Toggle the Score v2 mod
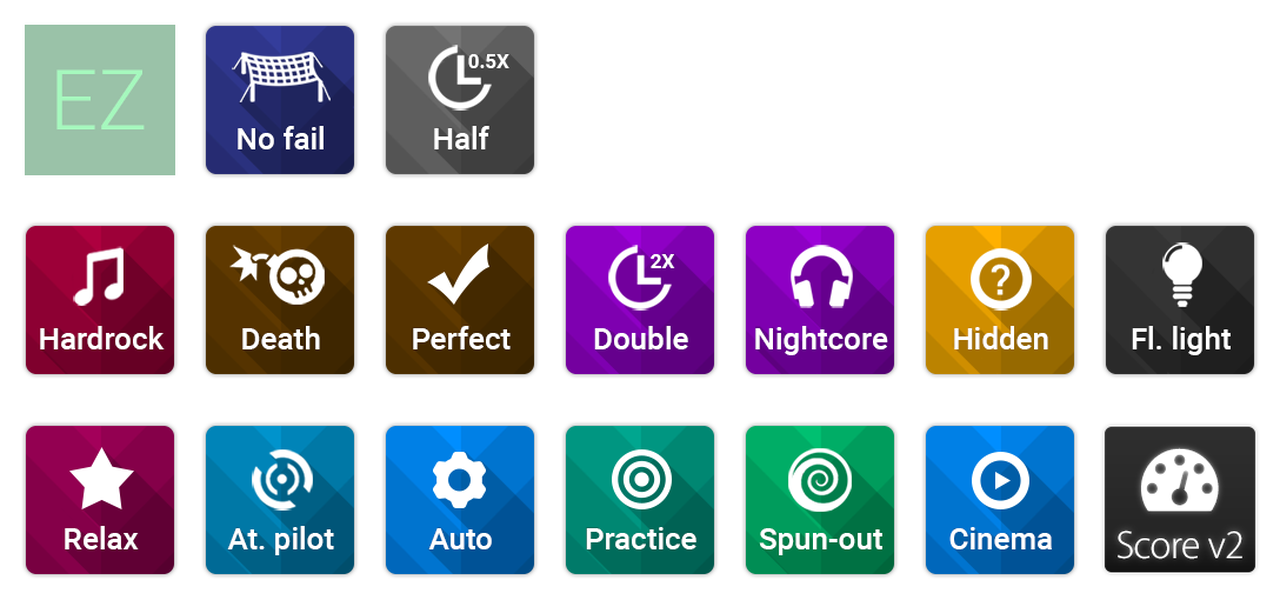The height and width of the screenshot is (600, 1280). coord(1180,500)
